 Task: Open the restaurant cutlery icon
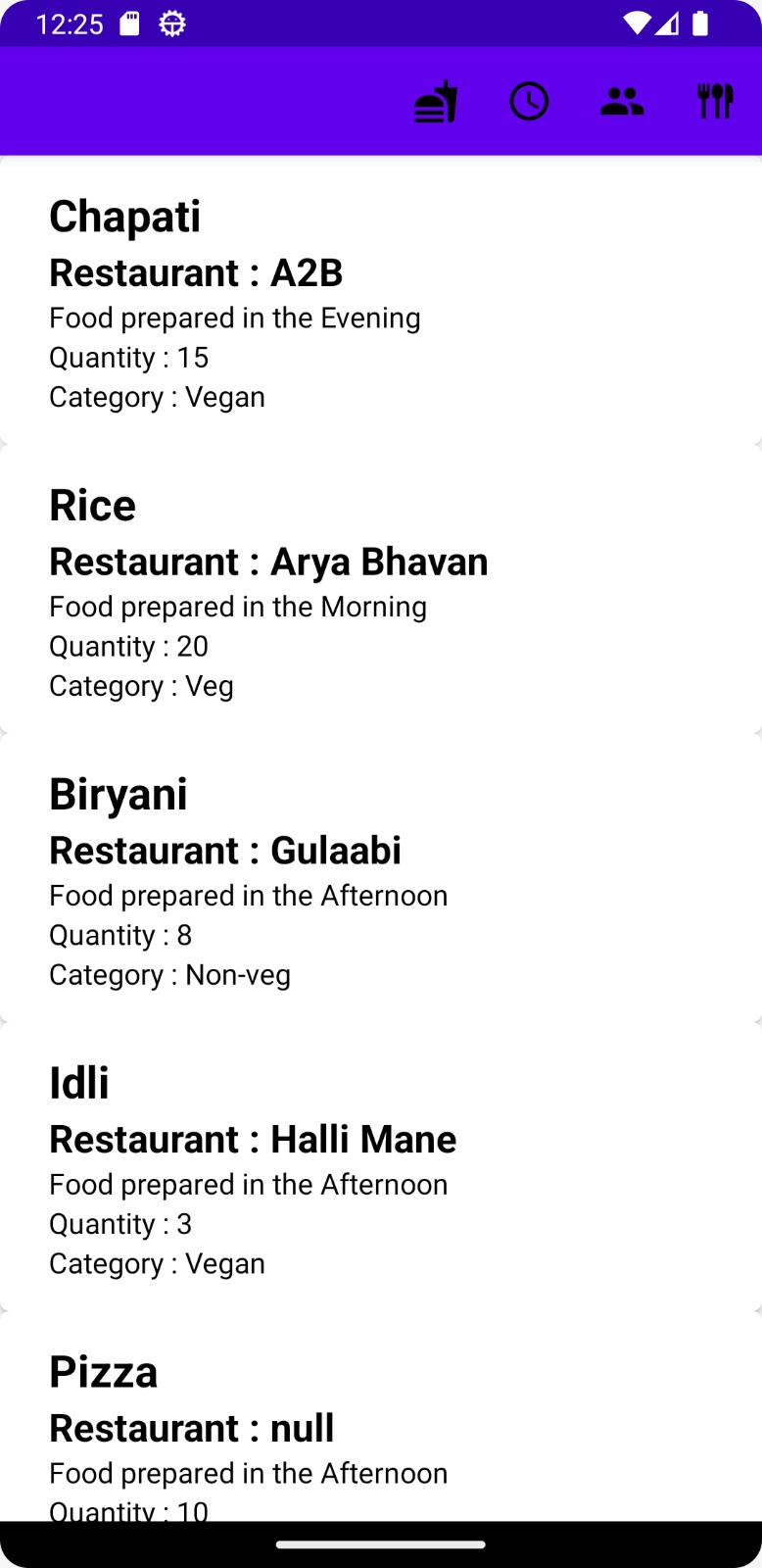pyautogui.click(x=715, y=102)
